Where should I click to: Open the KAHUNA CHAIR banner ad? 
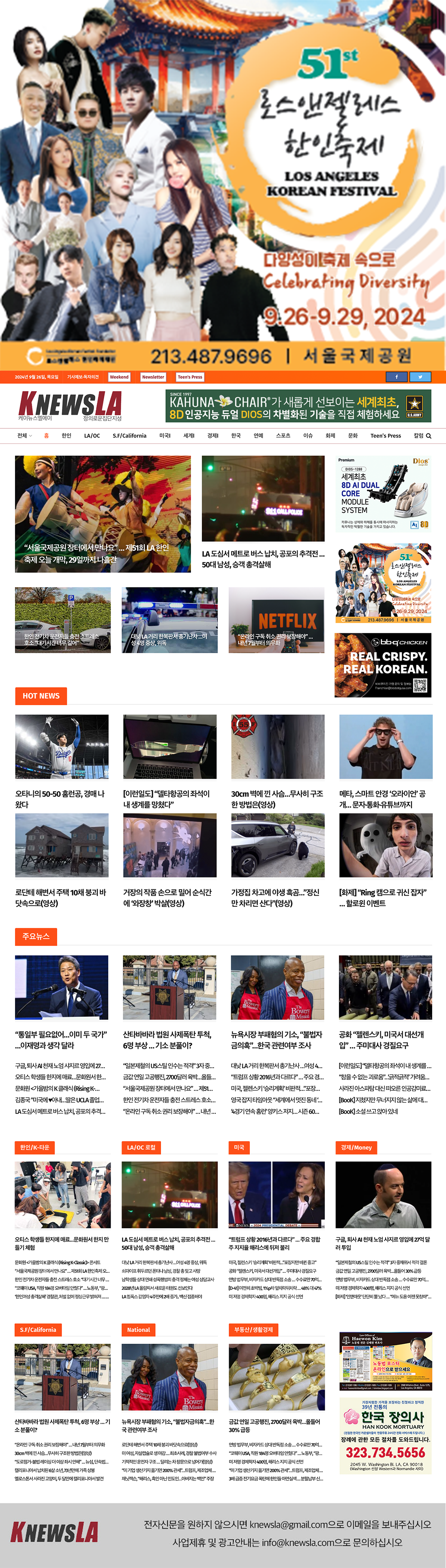pos(298,407)
